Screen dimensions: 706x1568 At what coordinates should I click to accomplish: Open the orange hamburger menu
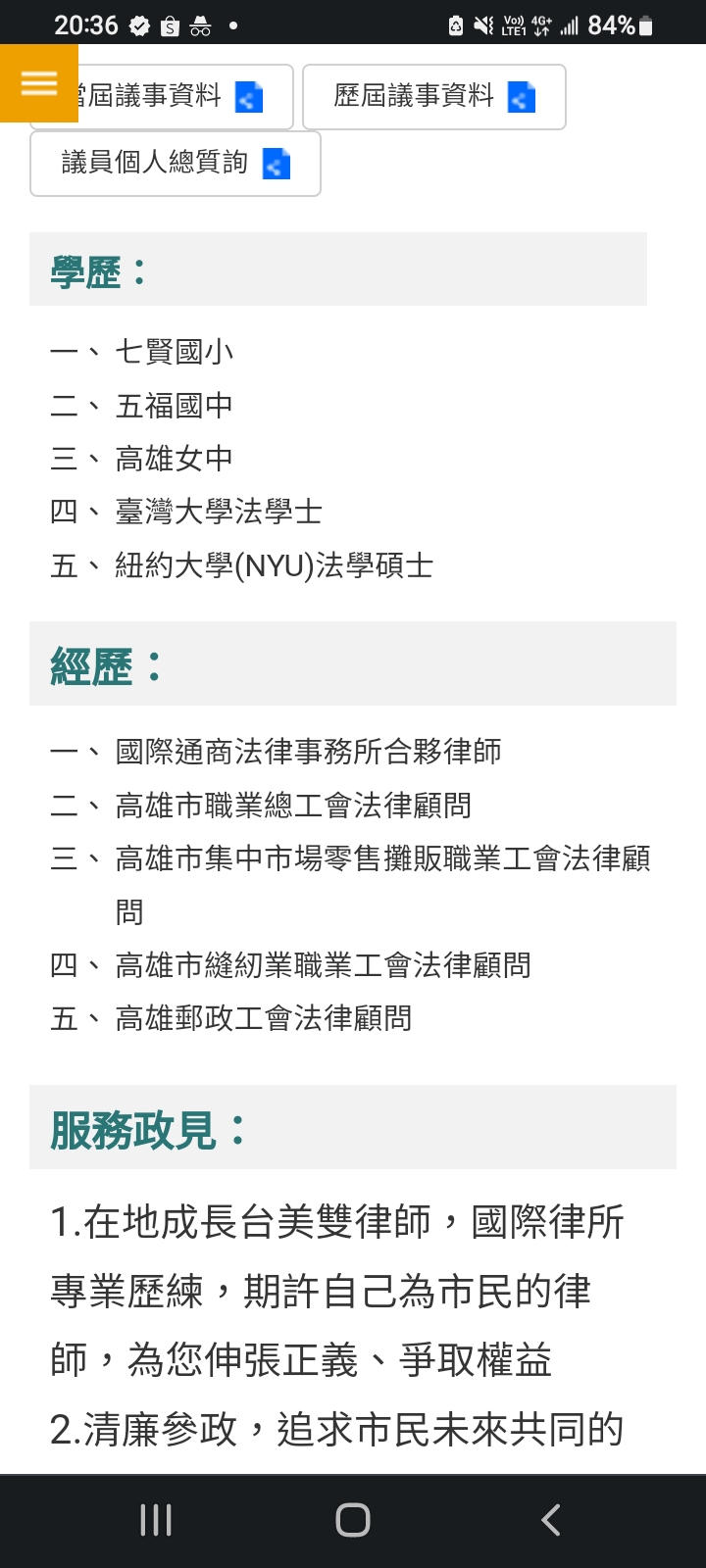[39, 83]
